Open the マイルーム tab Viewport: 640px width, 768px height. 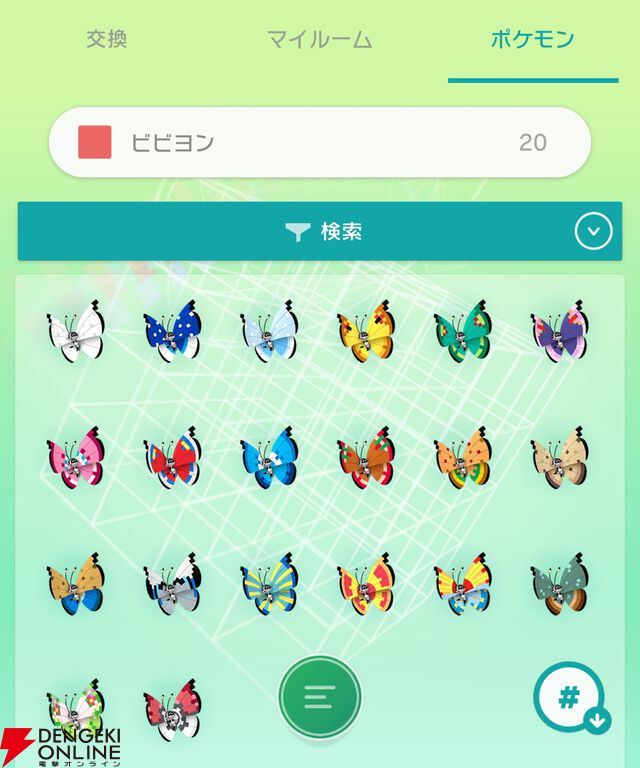pos(319,40)
